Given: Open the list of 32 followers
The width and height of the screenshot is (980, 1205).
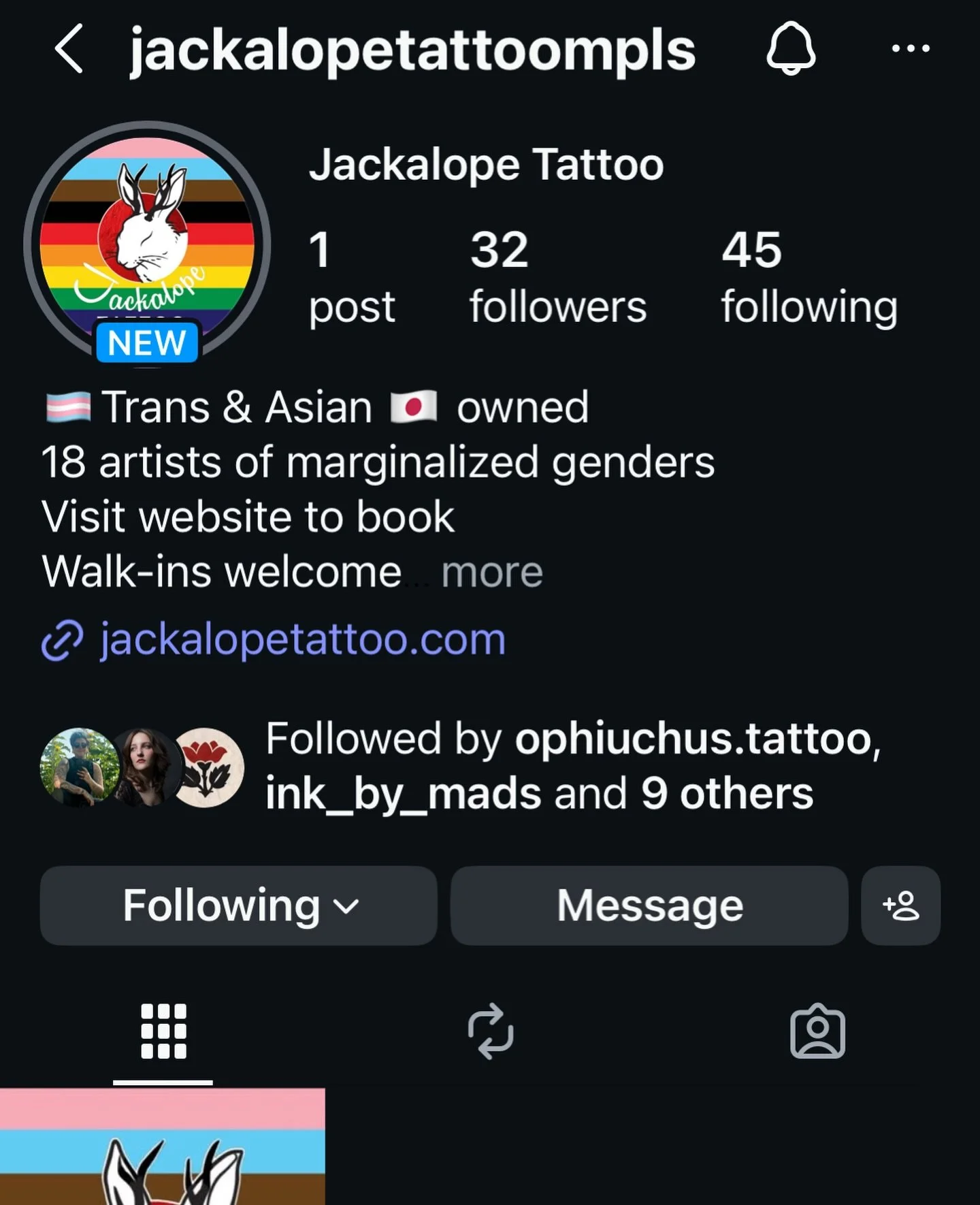Looking at the screenshot, I should point(557,277).
